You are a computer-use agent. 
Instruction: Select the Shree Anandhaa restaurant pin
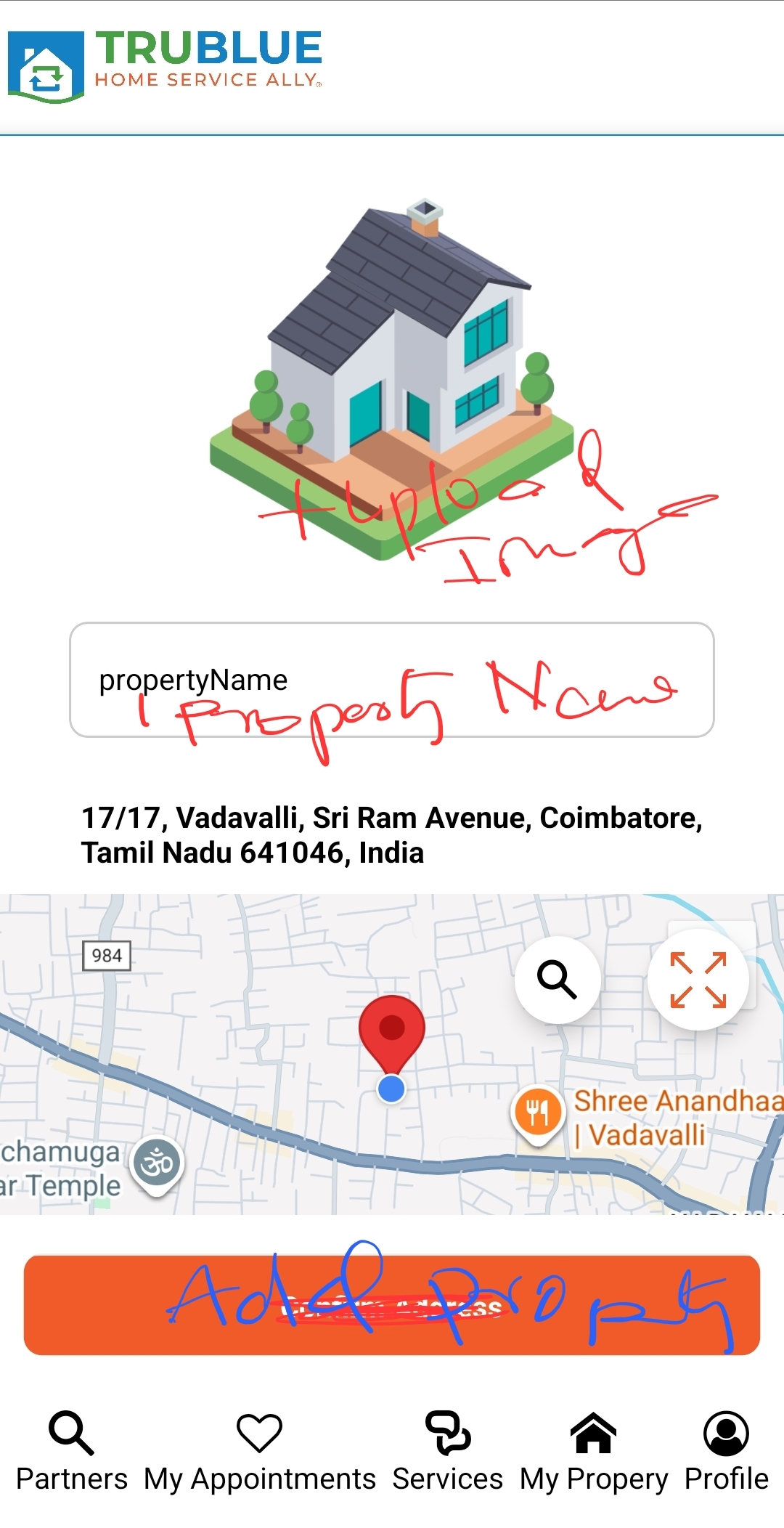(538, 1113)
